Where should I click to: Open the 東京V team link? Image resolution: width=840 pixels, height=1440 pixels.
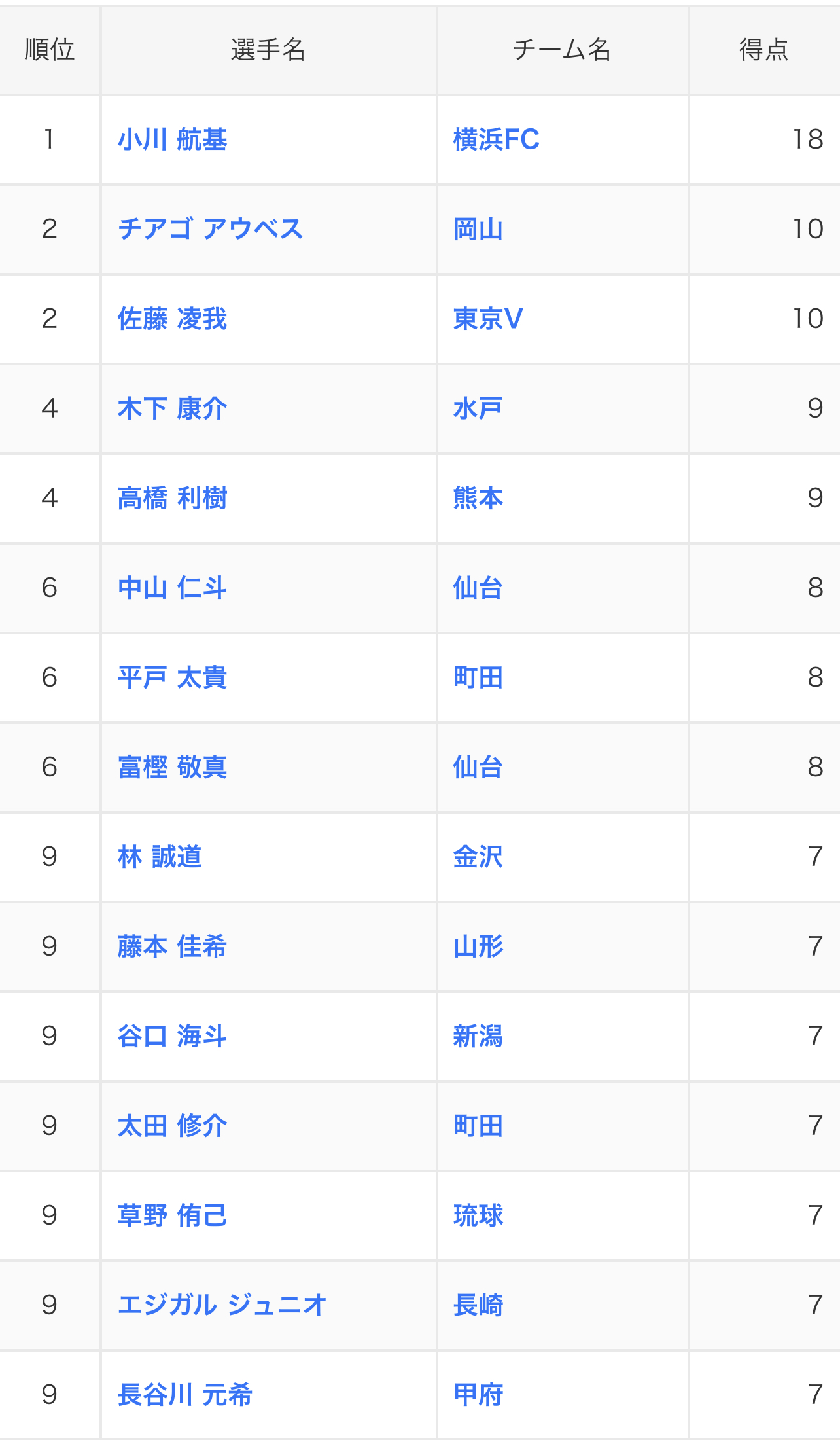pyautogui.click(x=488, y=319)
